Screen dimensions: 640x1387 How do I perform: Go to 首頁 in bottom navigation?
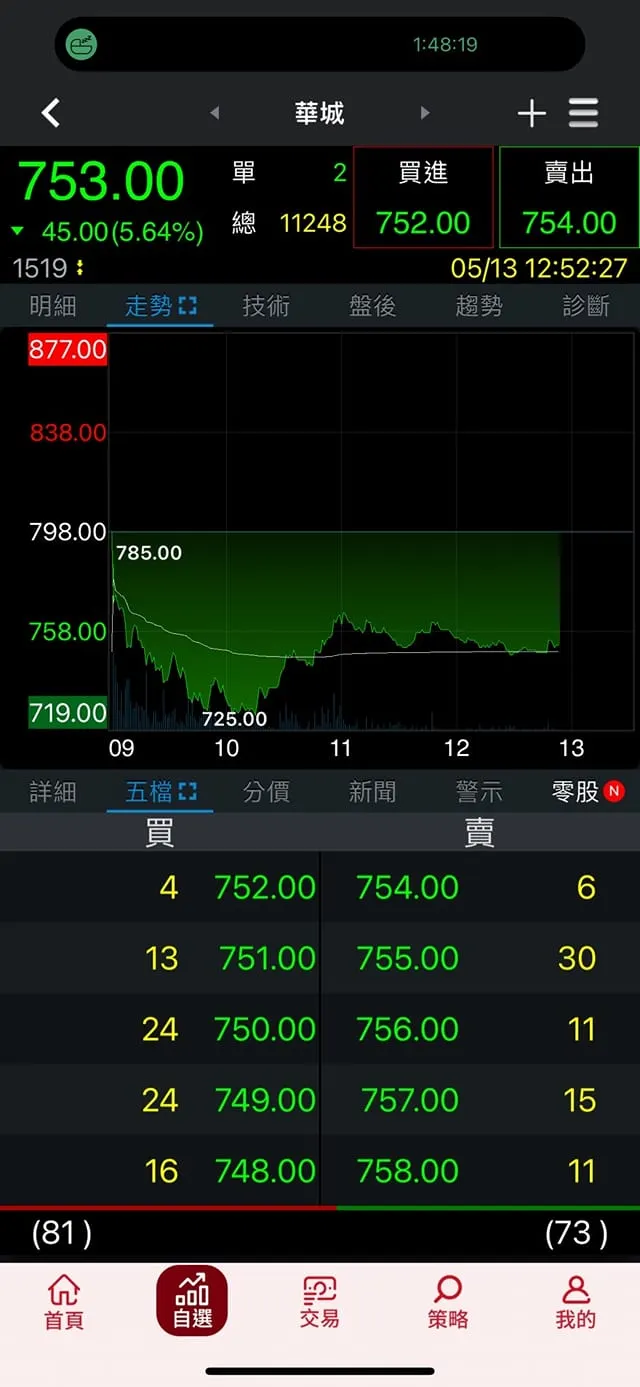click(64, 1302)
